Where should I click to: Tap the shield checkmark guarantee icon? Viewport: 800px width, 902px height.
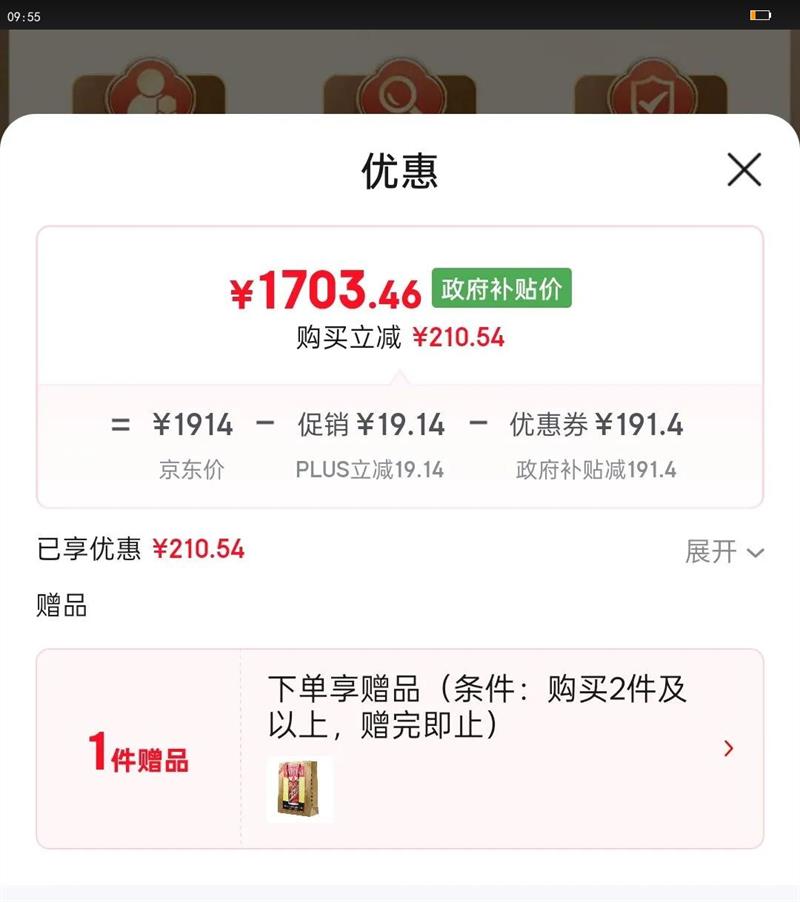pyautogui.click(x=650, y=88)
